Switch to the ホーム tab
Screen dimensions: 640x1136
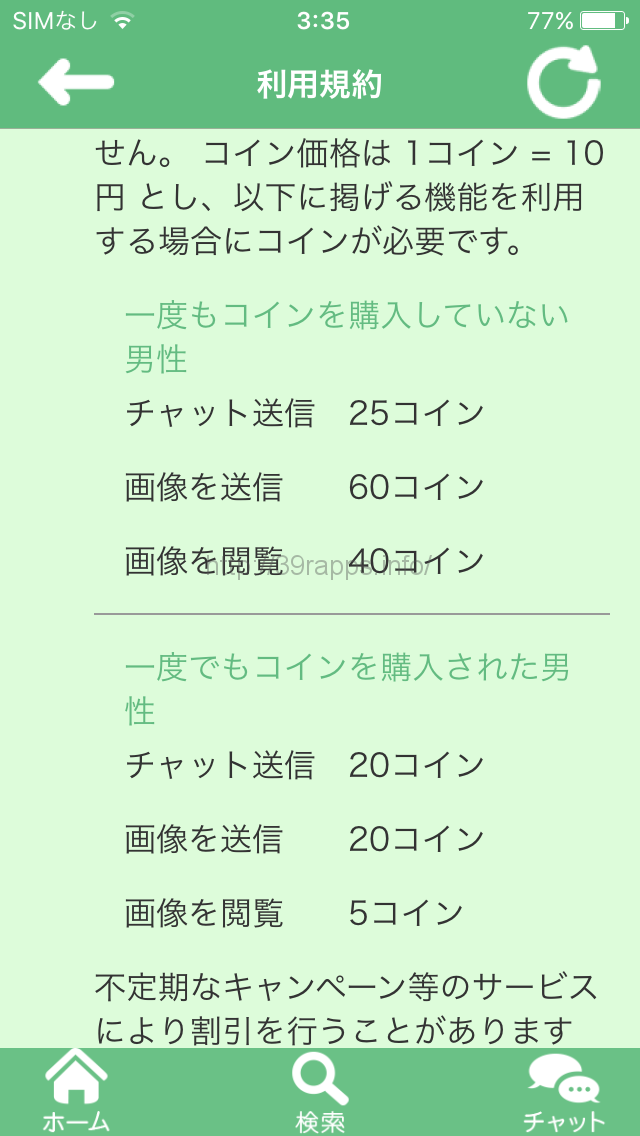click(76, 1092)
